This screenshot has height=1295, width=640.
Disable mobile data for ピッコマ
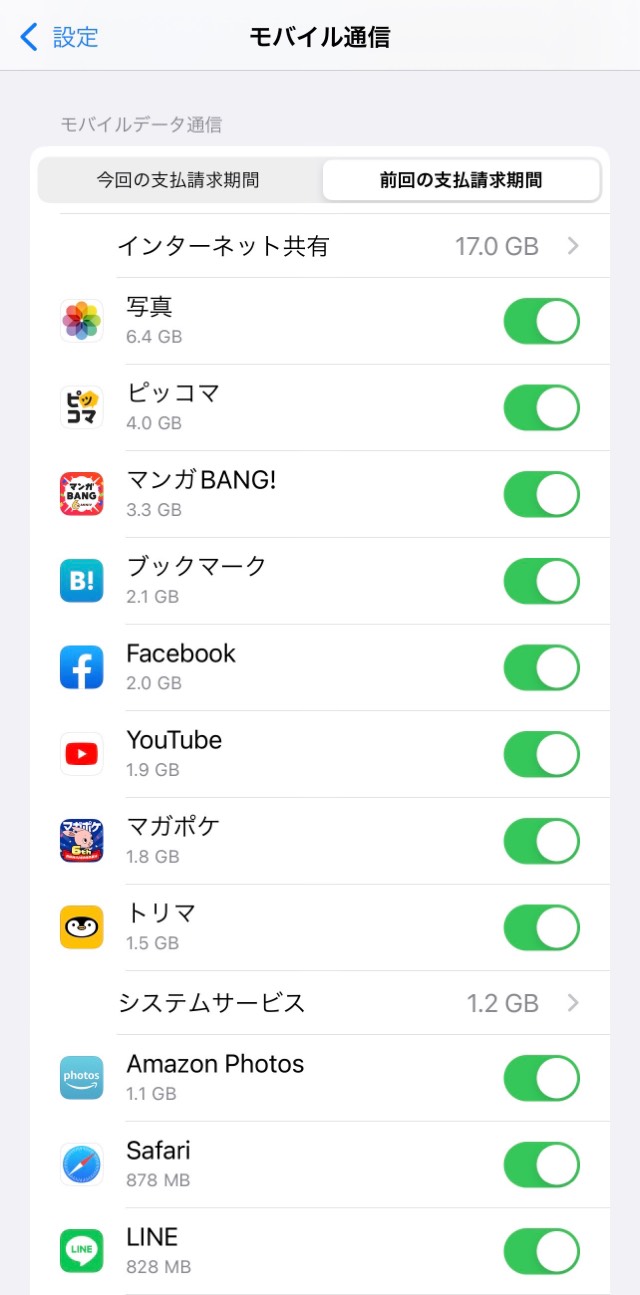pyautogui.click(x=542, y=408)
